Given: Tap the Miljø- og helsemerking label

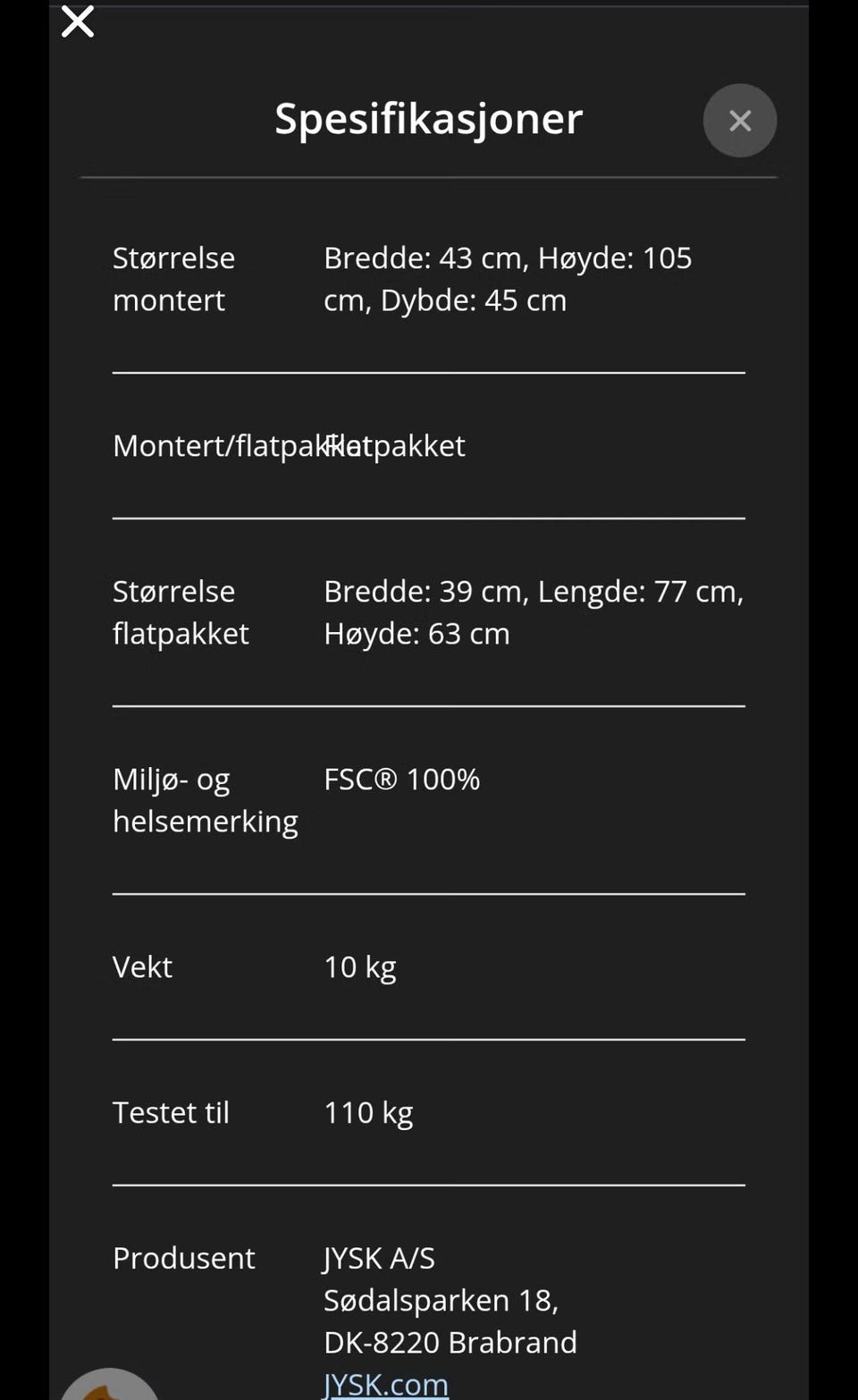Looking at the screenshot, I should tap(205, 799).
